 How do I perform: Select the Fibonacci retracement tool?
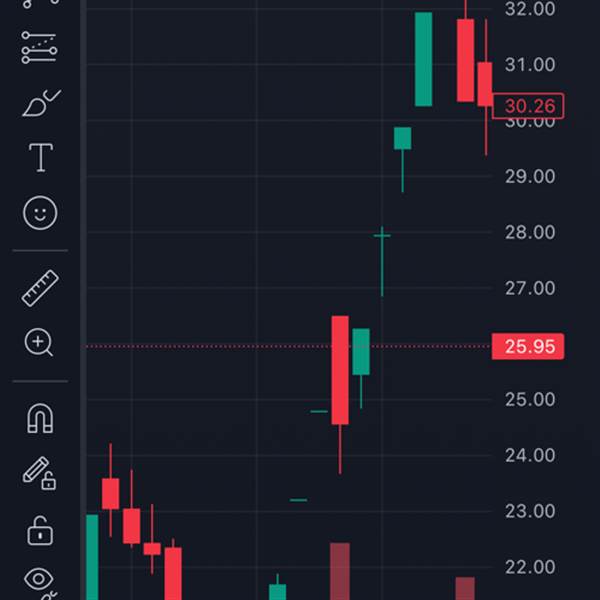pos(40,48)
